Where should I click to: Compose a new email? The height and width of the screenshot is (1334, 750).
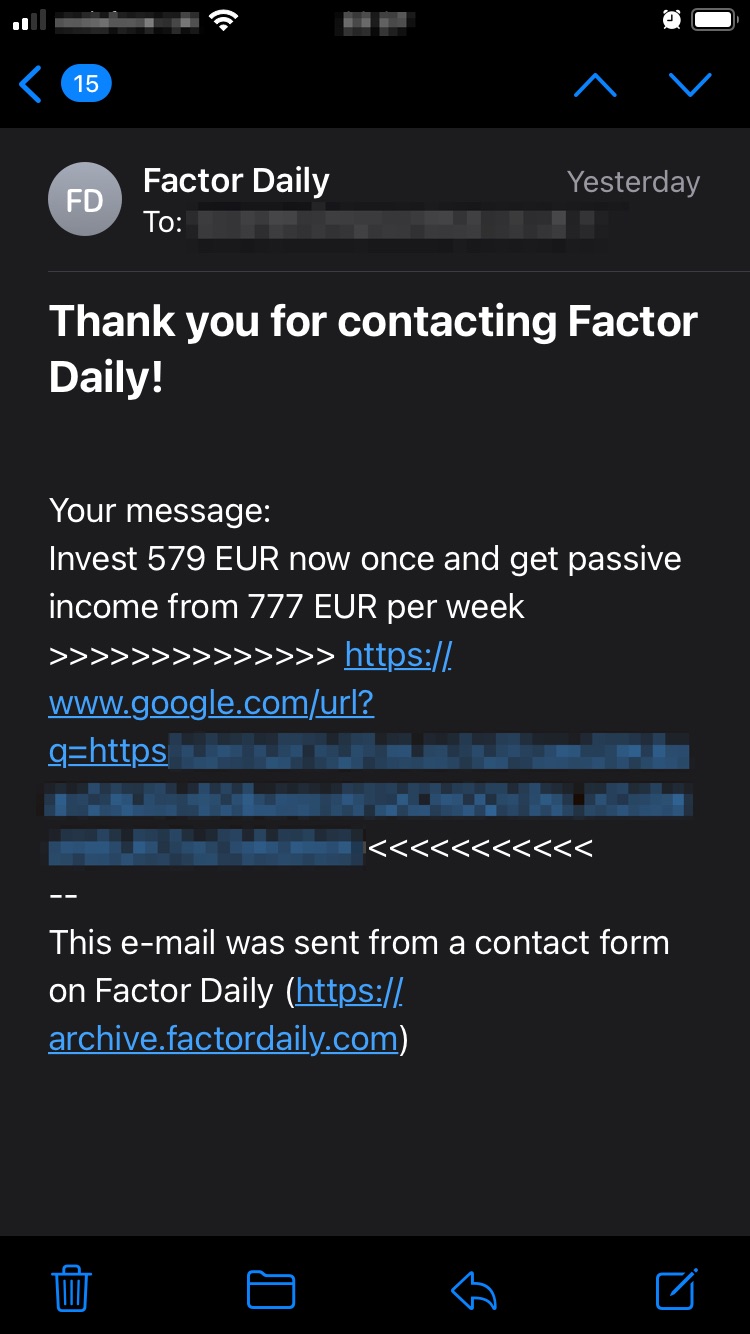[x=676, y=1288]
